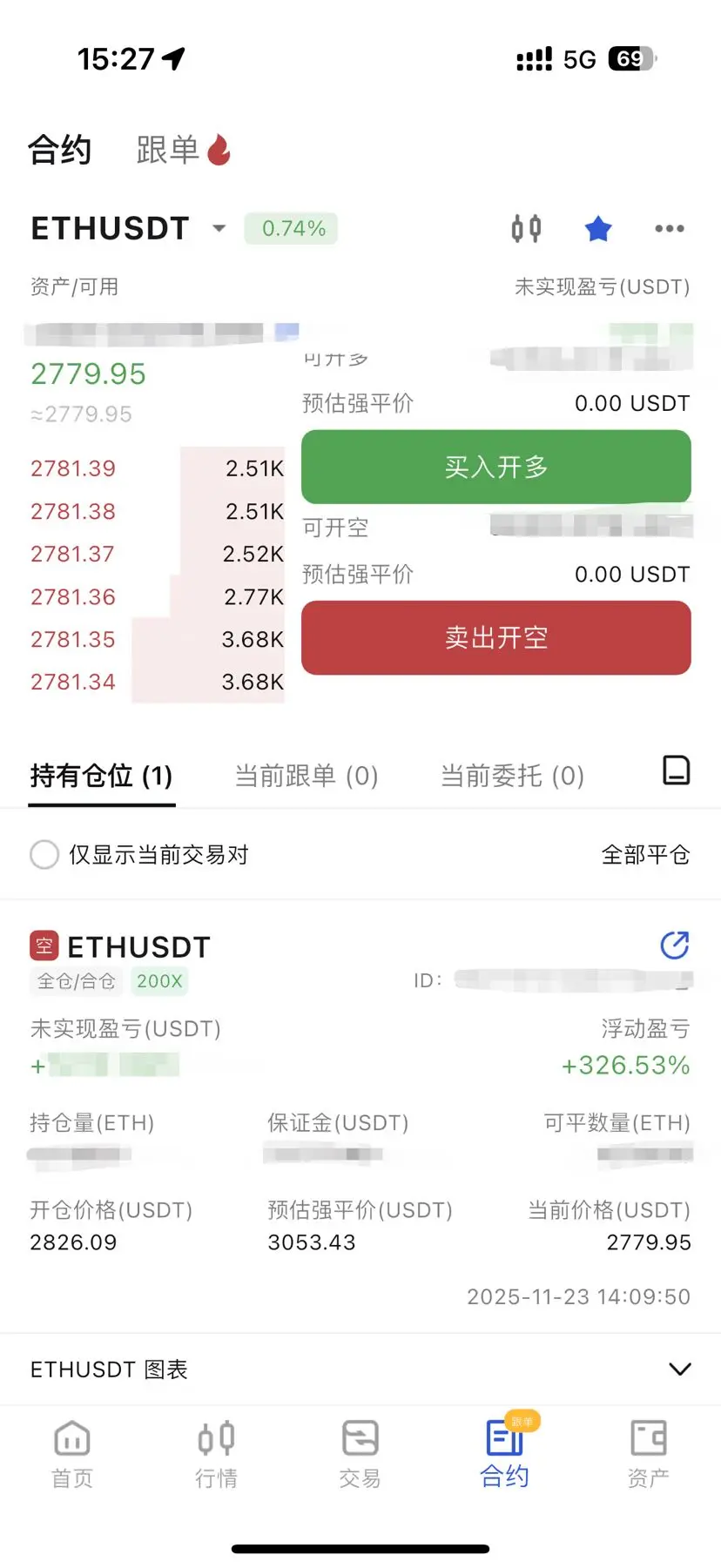
Task: Open the order history document icon
Action: pos(677,771)
